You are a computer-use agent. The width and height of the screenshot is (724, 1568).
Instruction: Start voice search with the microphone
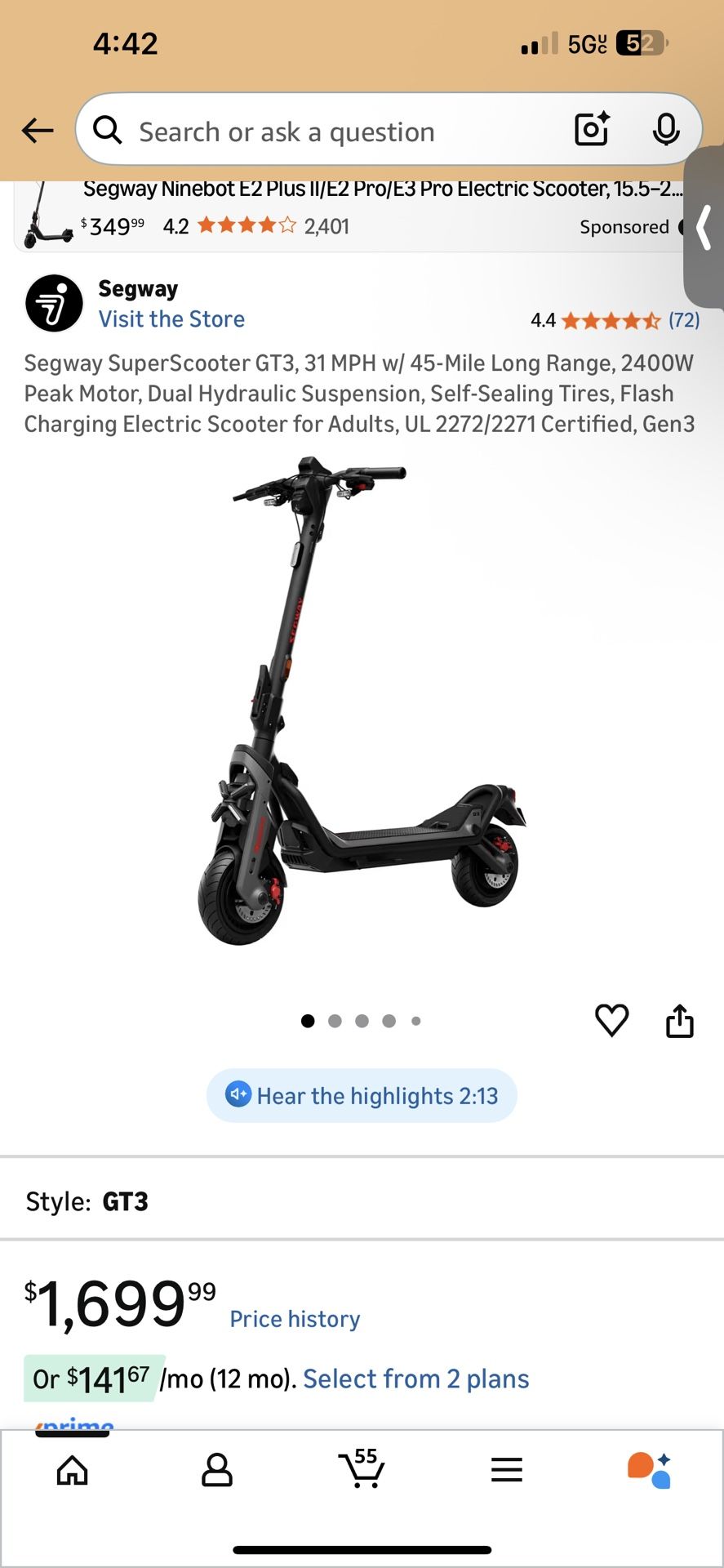pyautogui.click(x=666, y=129)
